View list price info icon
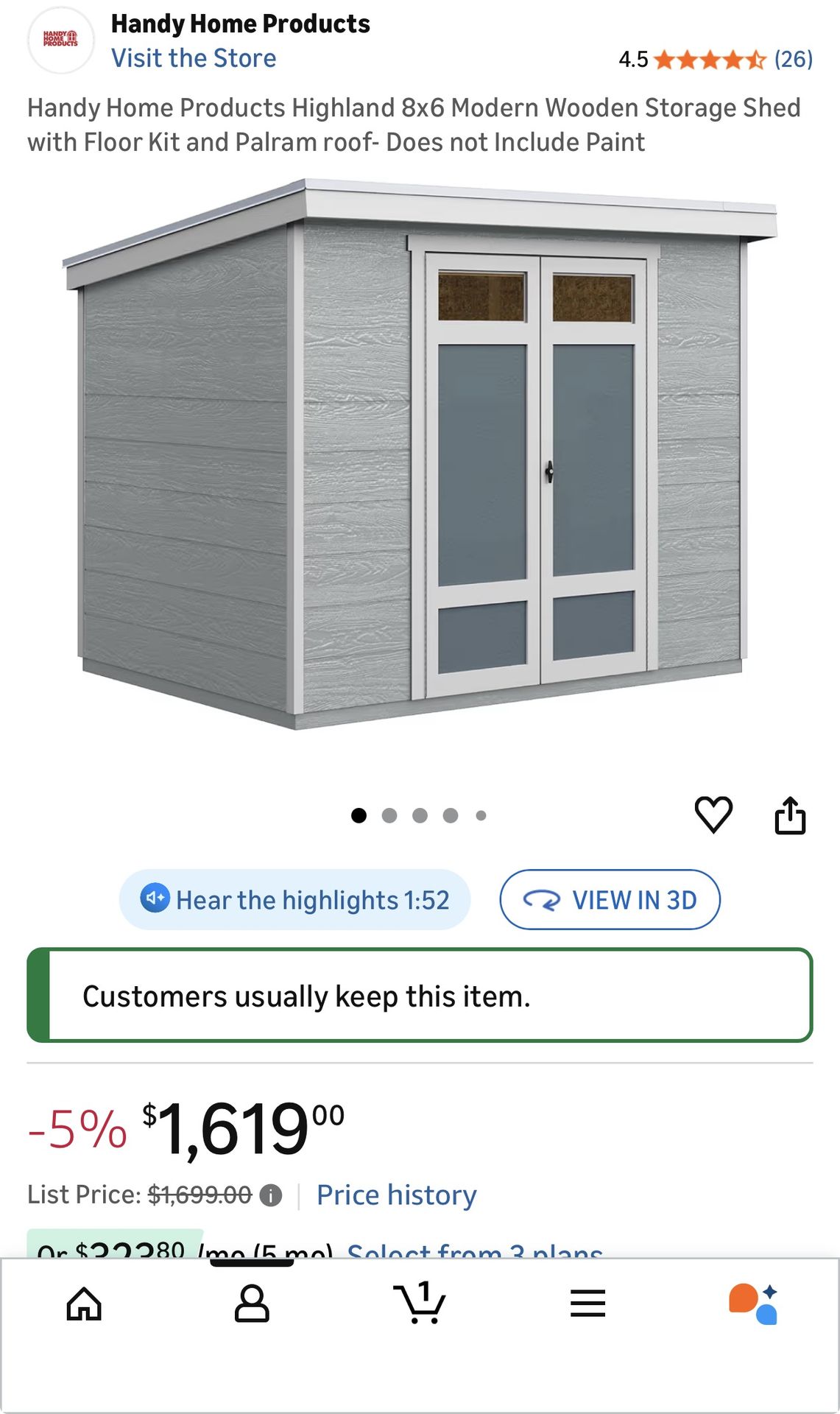The width and height of the screenshot is (840, 1414). click(271, 1195)
